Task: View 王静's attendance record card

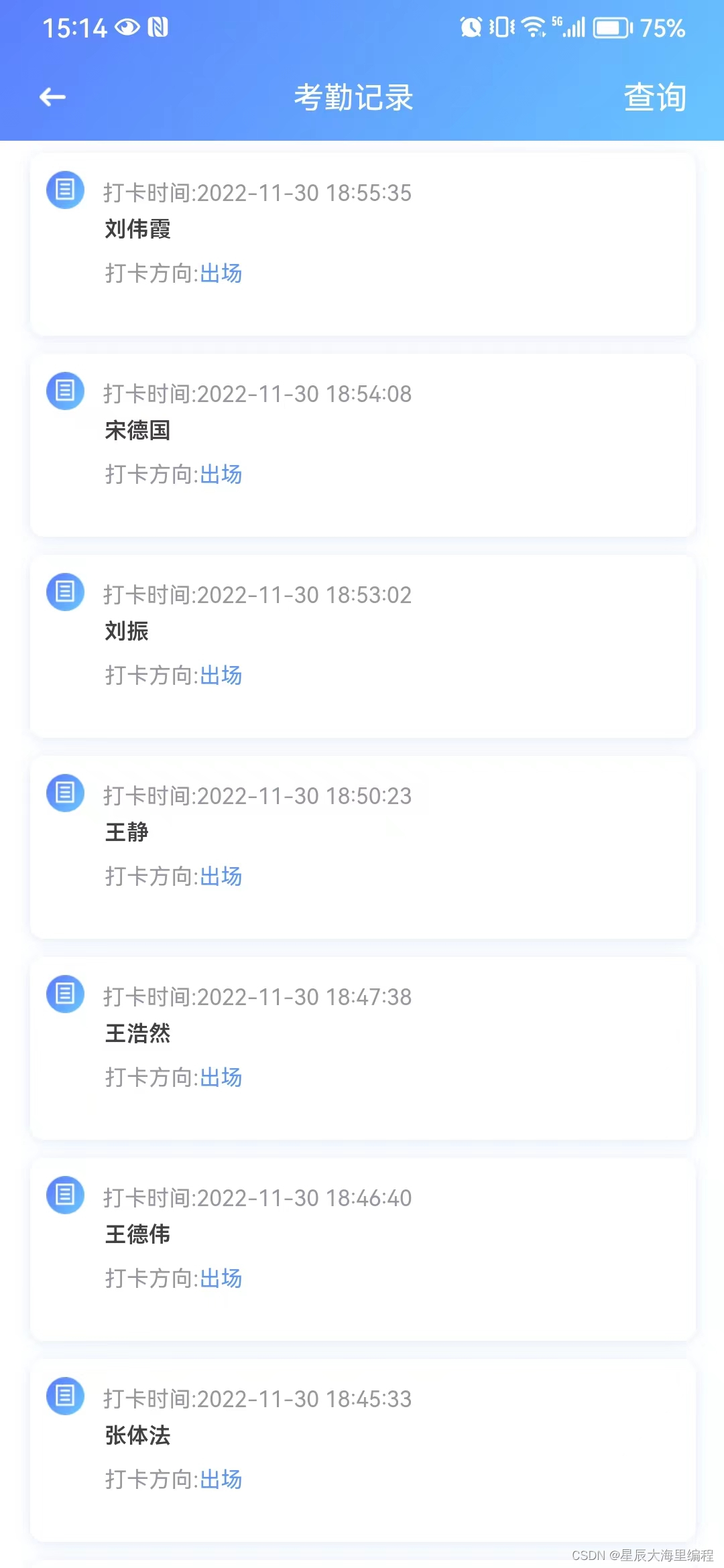Action: coord(362,847)
